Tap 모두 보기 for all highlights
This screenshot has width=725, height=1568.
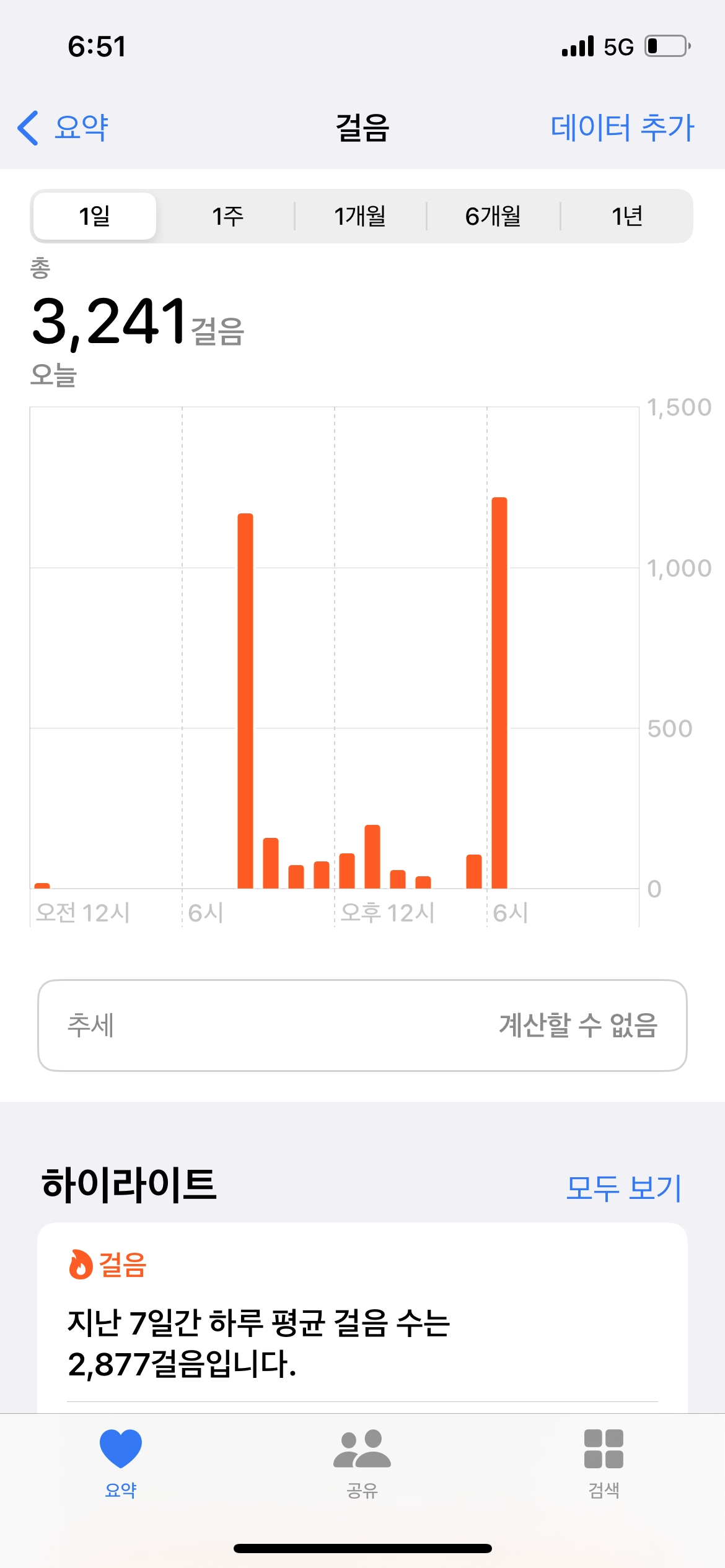tap(623, 1188)
